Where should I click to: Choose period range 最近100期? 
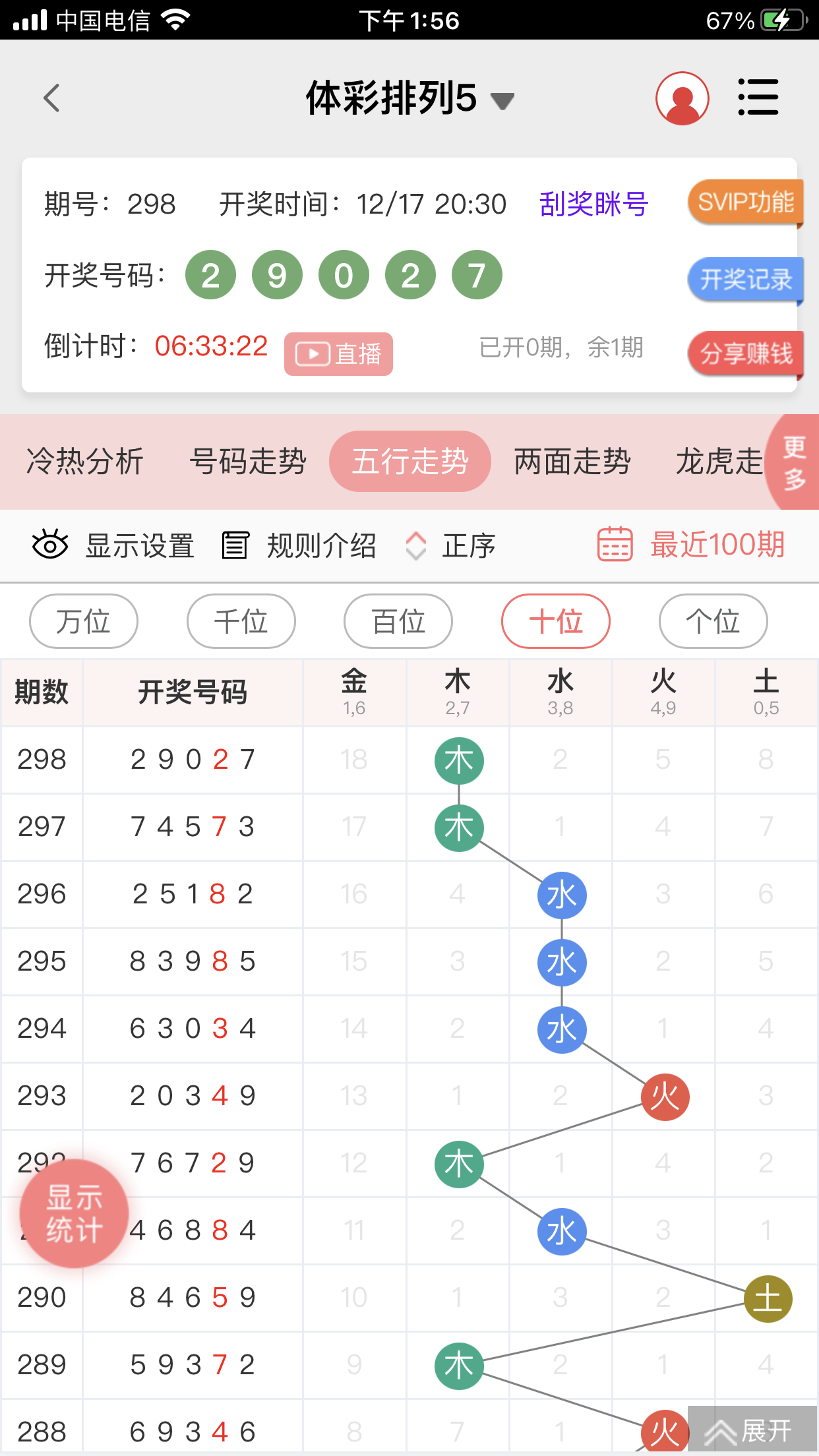pyautogui.click(x=691, y=545)
